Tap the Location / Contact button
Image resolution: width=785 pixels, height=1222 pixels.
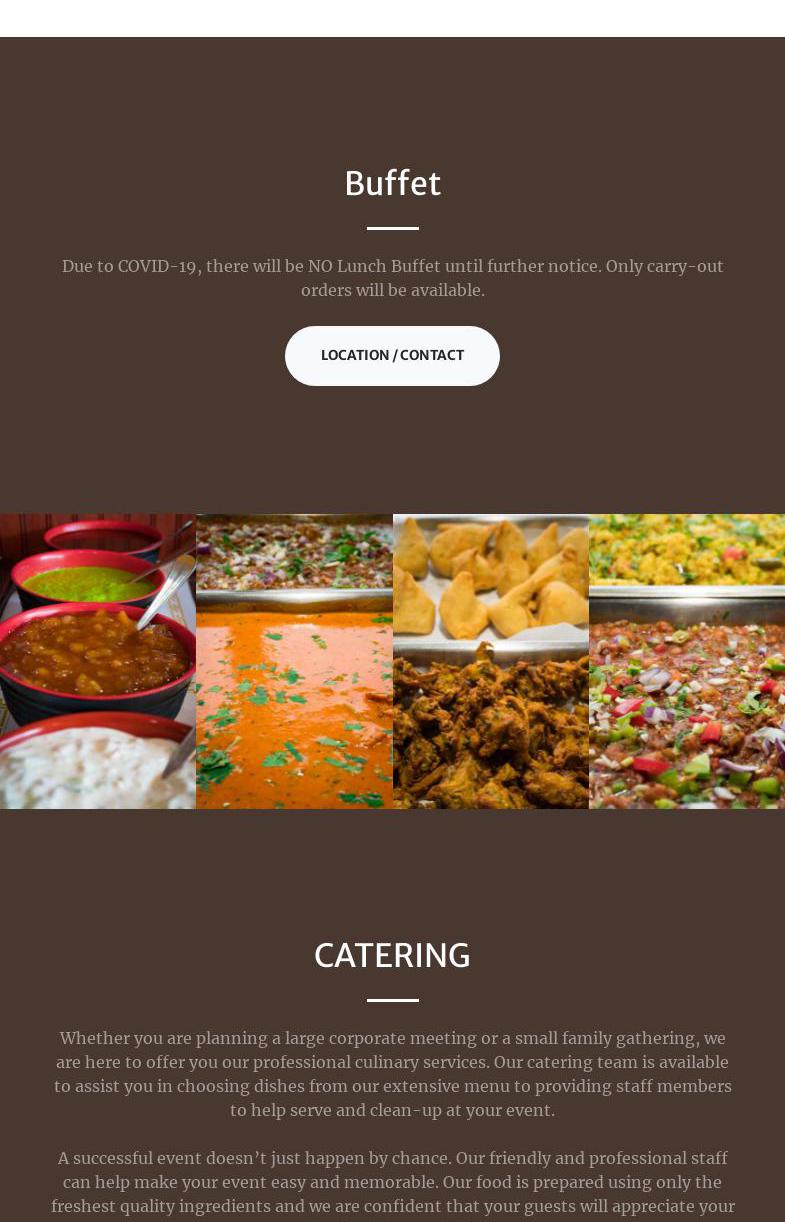tap(392, 356)
